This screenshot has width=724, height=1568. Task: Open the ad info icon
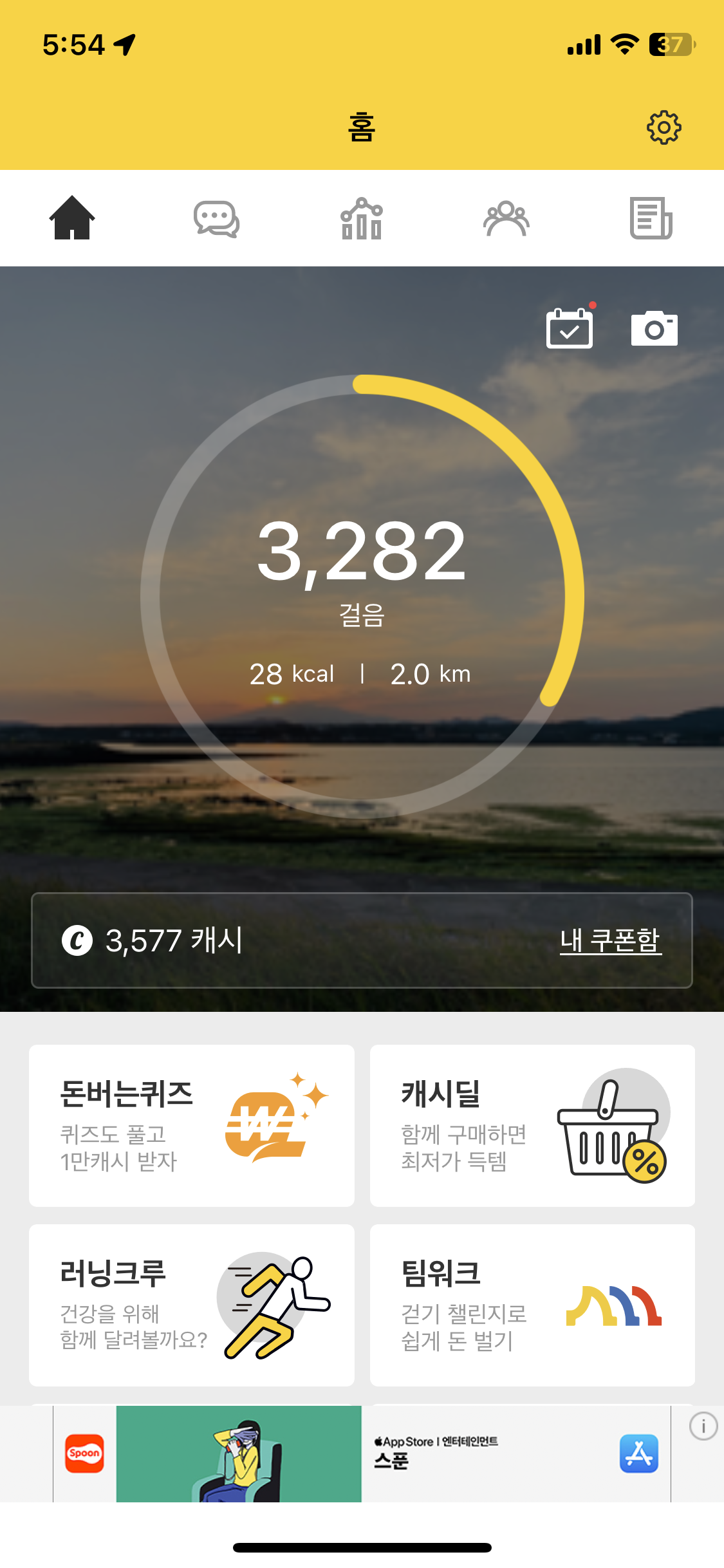703,1426
